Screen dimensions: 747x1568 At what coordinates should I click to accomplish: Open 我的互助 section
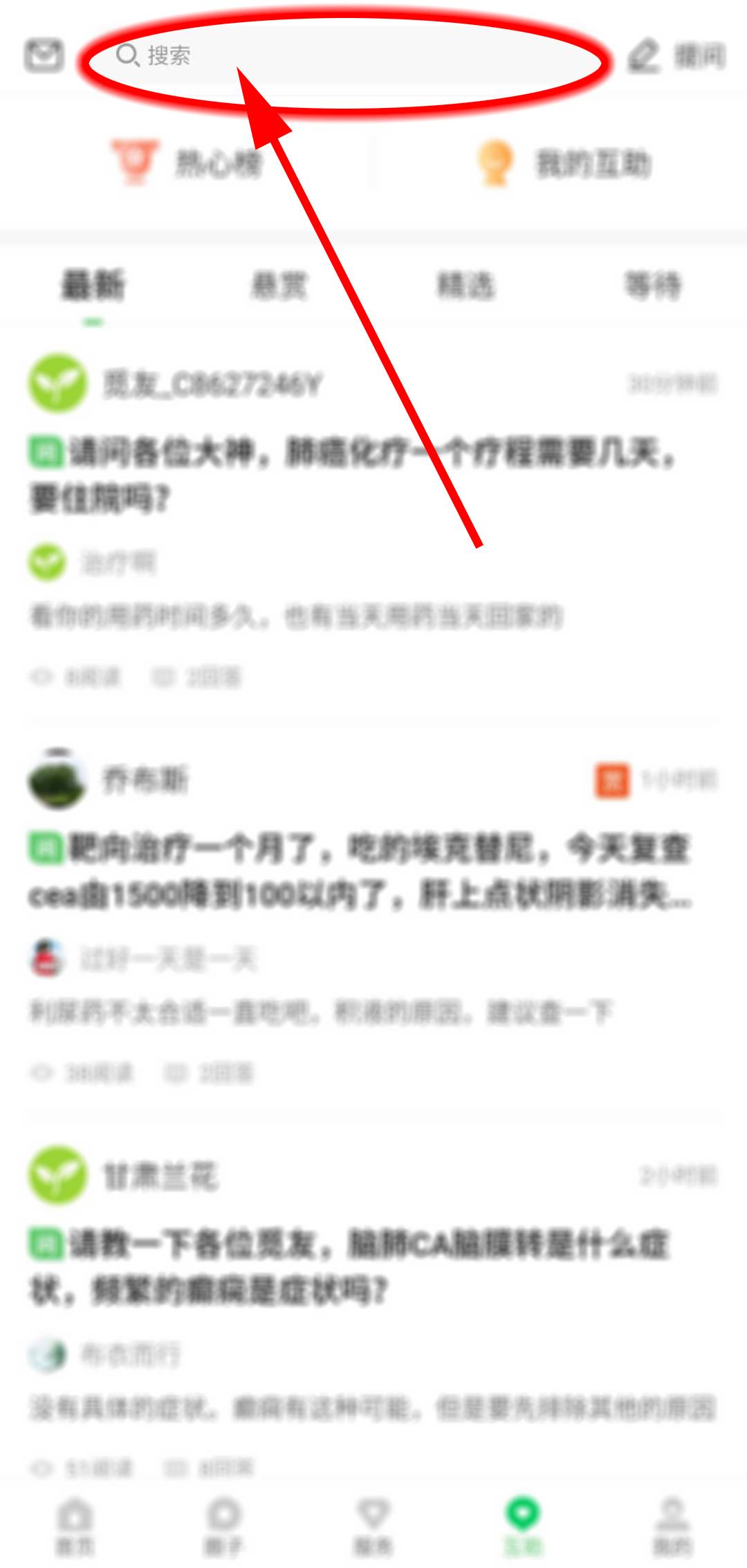(564, 164)
